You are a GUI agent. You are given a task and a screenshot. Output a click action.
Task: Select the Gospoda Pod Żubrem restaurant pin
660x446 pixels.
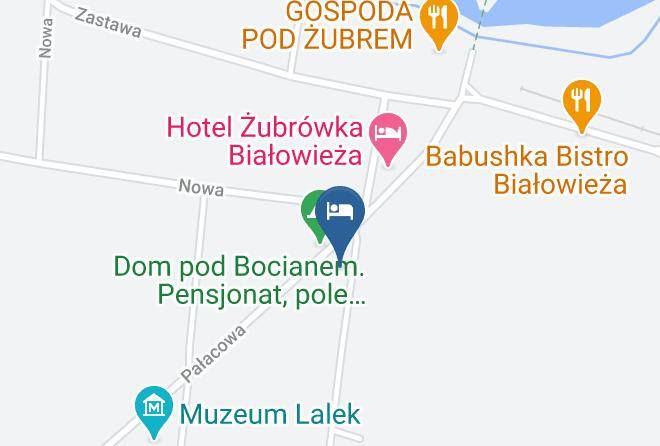[437, 20]
